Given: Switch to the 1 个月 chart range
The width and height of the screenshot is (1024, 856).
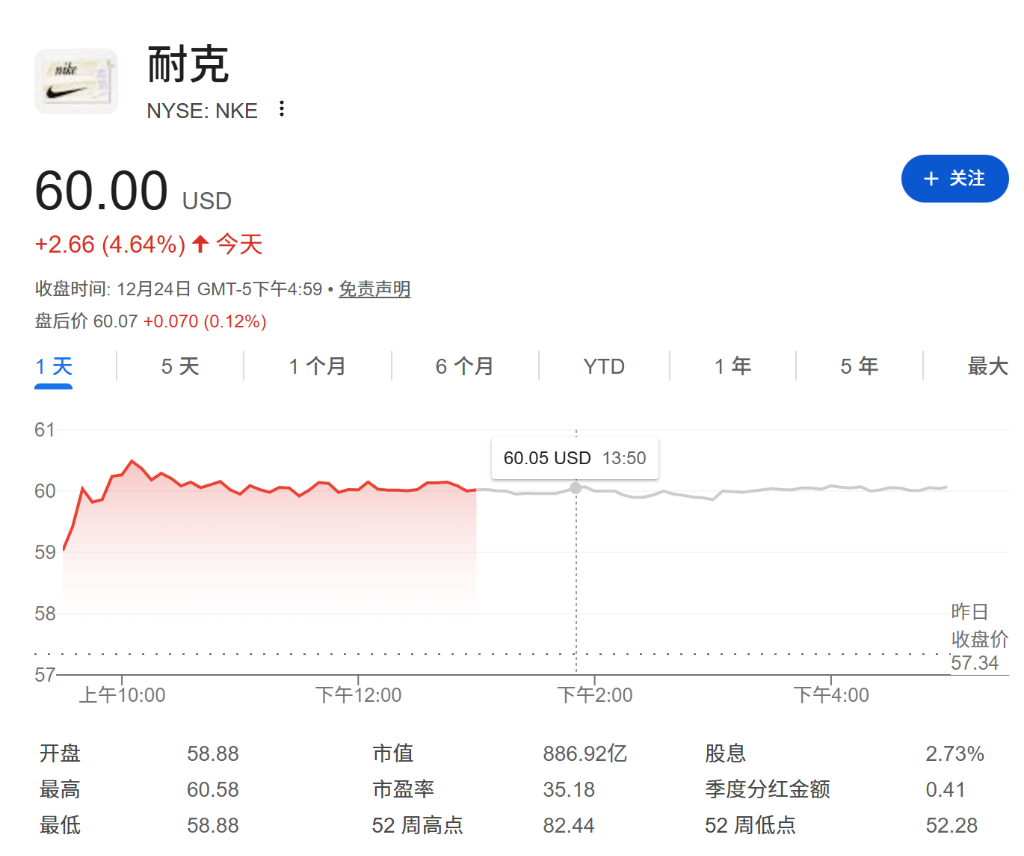Looking at the screenshot, I should [x=317, y=366].
